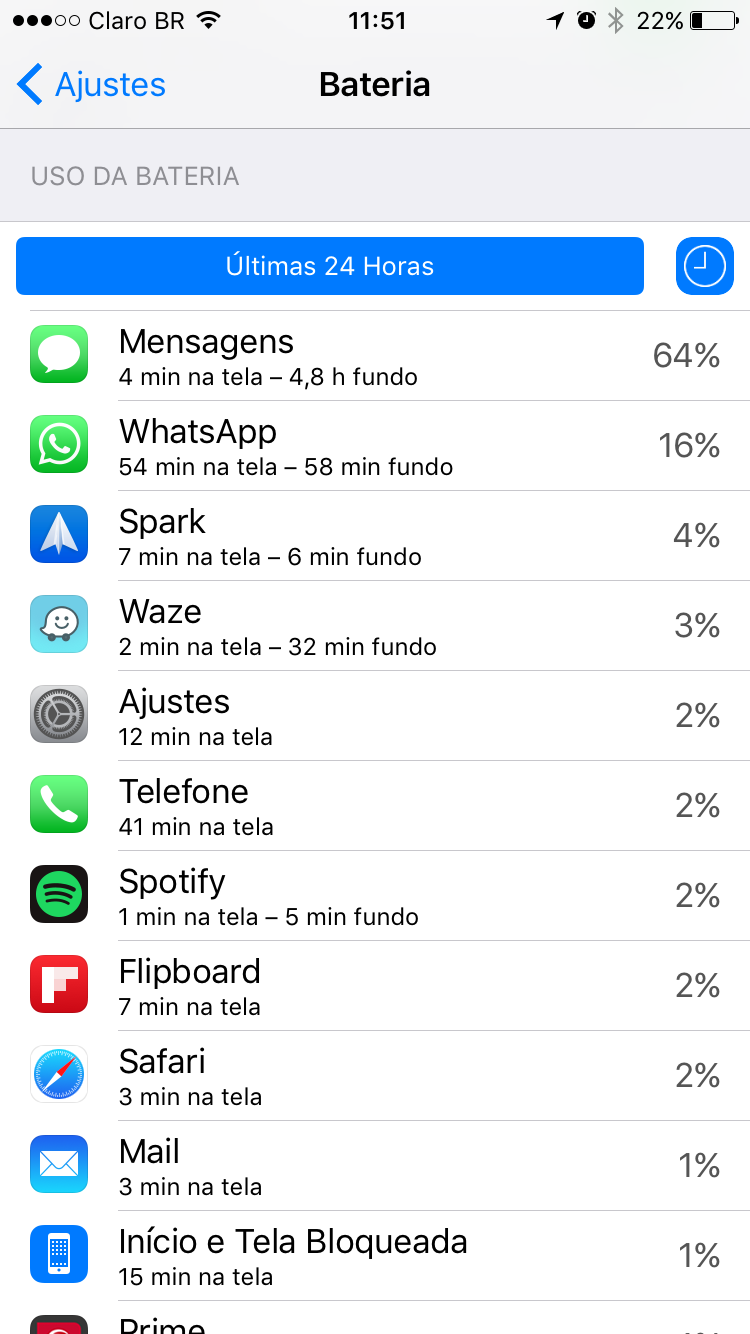This screenshot has width=750, height=1334.
Task: Tap the Início e Tela Bloqueada row
Action: click(x=375, y=1256)
